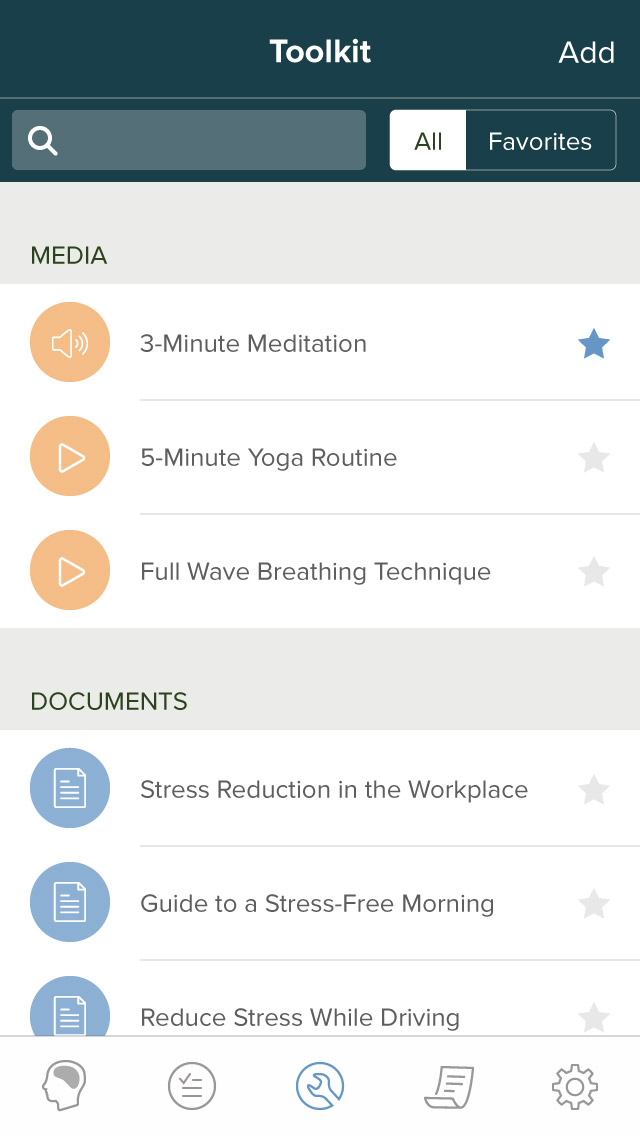
Task: Open the 5-Minute Yoga Routine video
Action: (x=320, y=457)
